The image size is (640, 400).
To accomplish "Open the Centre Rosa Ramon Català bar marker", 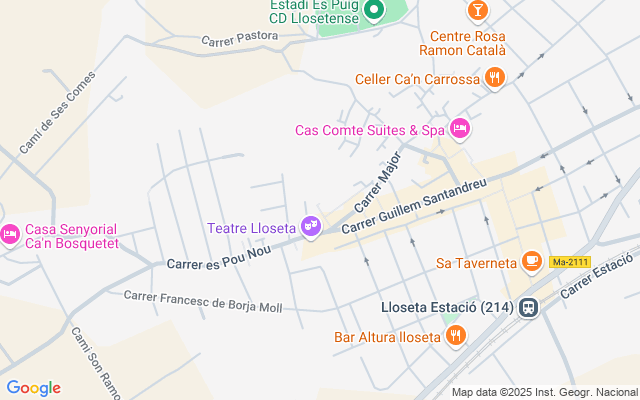I will point(478,11).
